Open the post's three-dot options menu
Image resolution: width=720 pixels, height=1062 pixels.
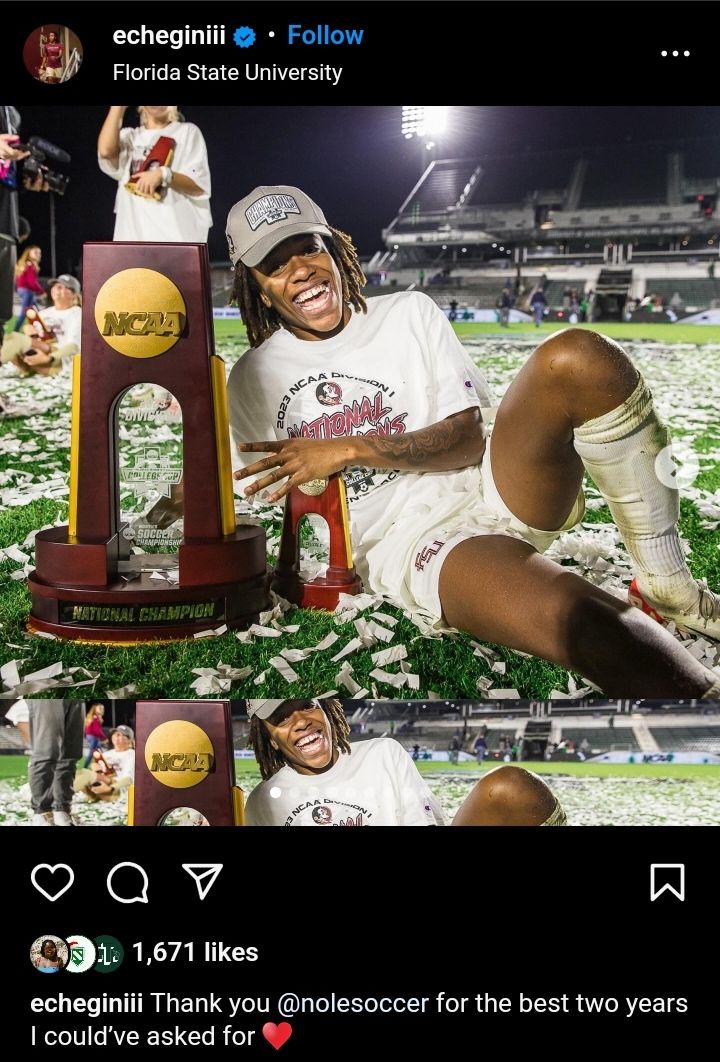tap(675, 54)
